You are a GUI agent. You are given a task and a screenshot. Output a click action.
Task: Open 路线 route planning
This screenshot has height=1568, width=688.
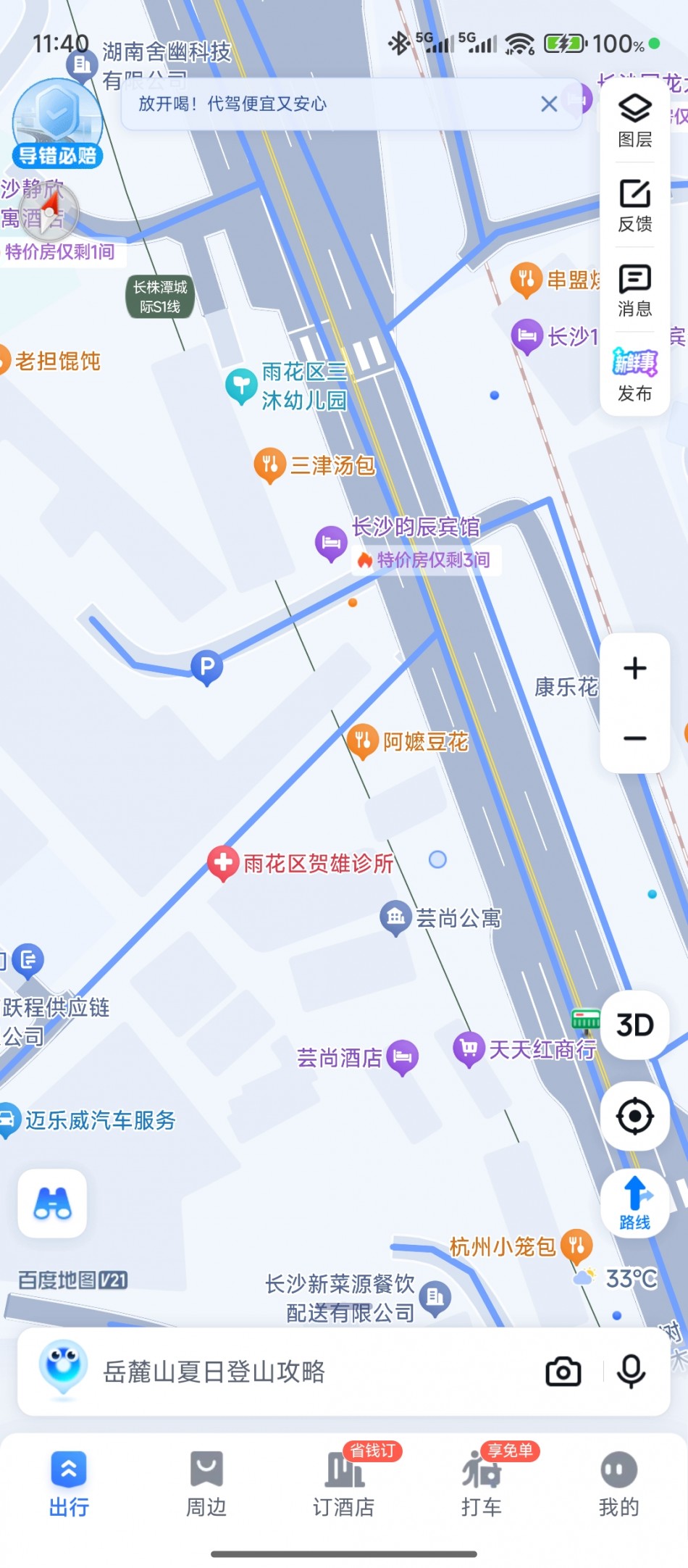[x=634, y=1203]
